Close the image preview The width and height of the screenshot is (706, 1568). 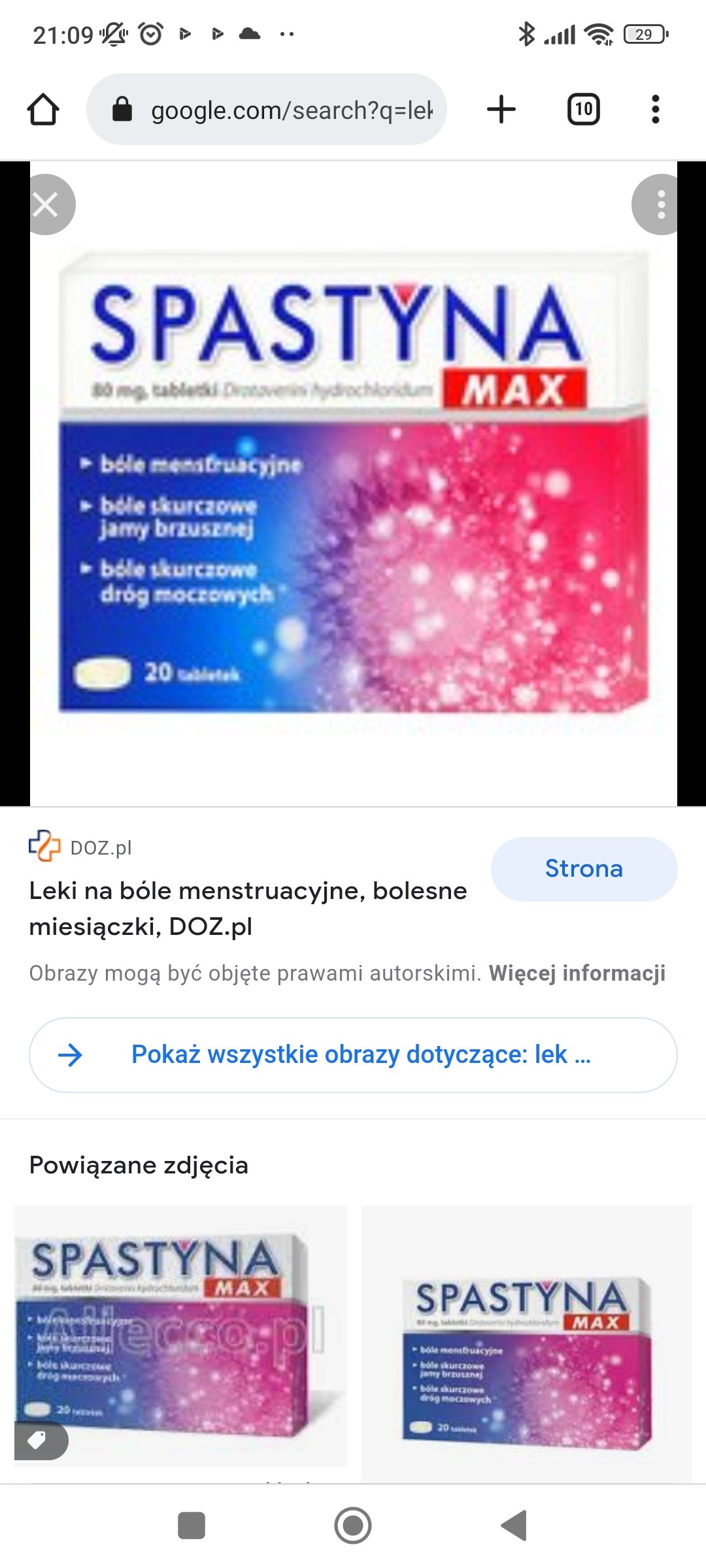(x=47, y=204)
